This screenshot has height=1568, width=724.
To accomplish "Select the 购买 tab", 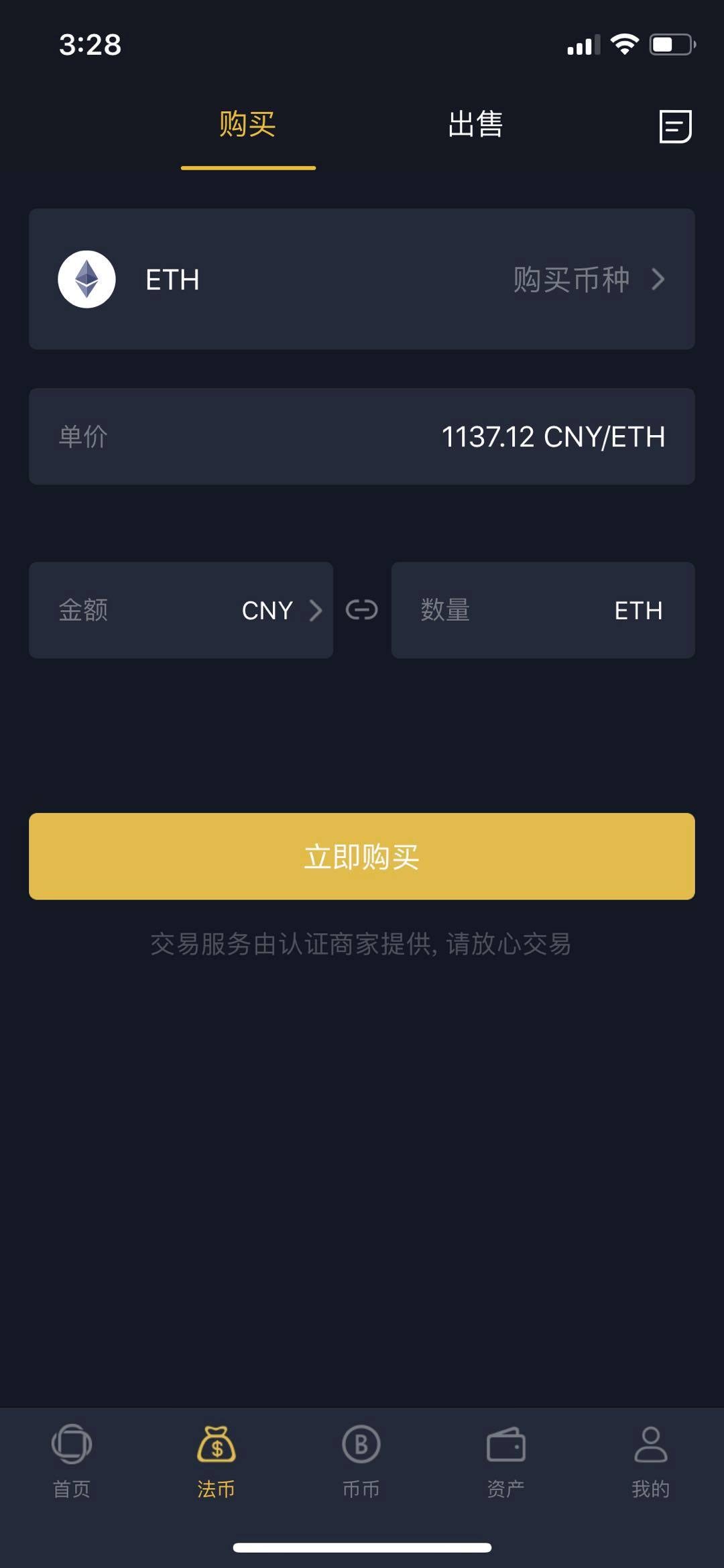I will point(247,125).
